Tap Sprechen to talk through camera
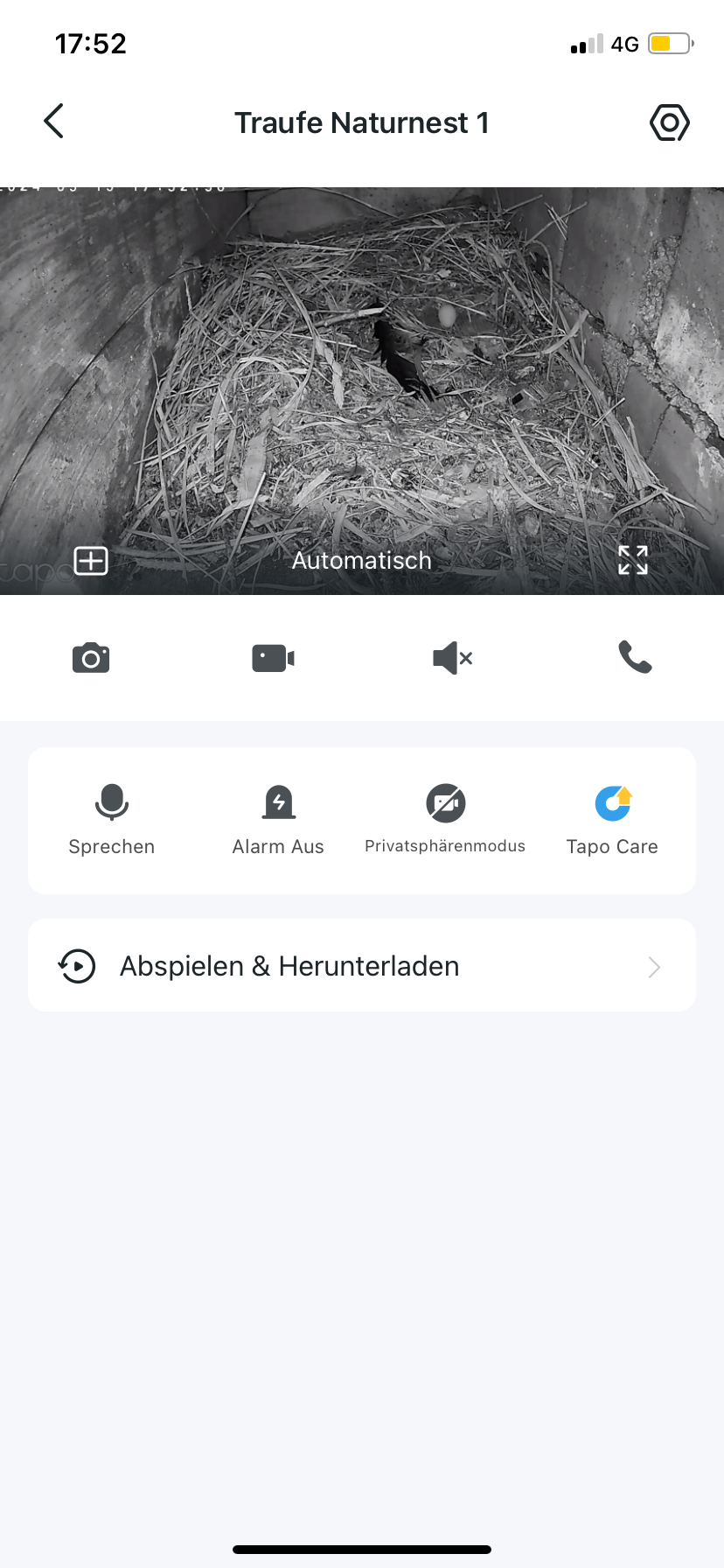724x1568 pixels. [112, 820]
